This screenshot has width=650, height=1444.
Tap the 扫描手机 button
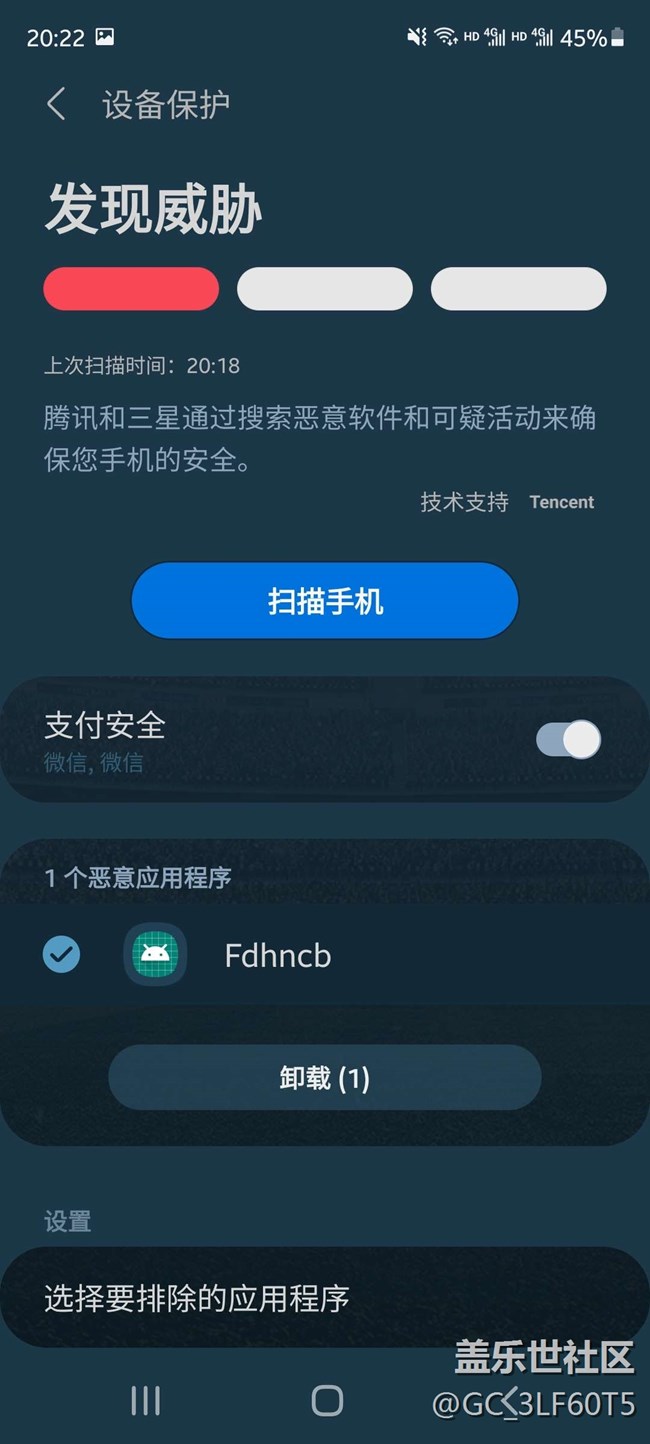pos(325,601)
